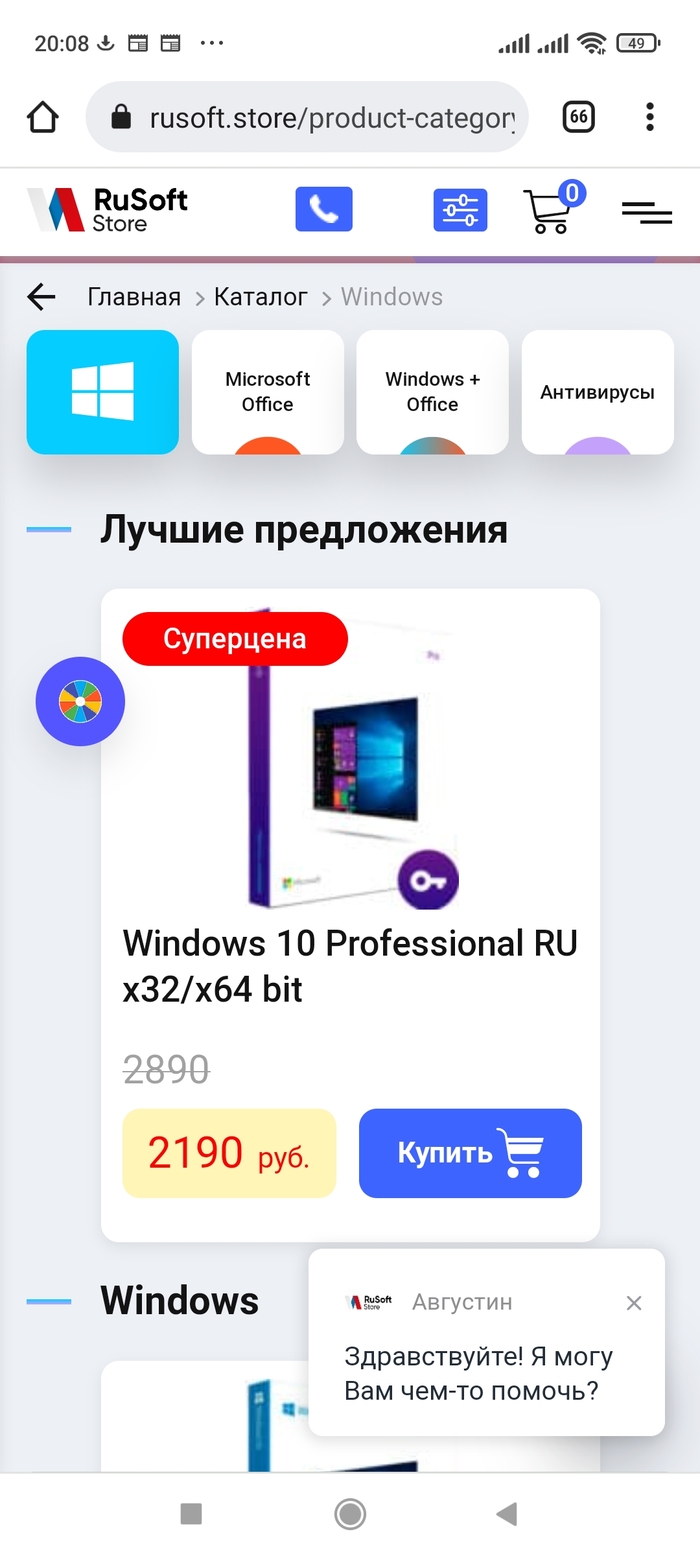The image size is (700, 1556).
Task: Select the Windows + Office category
Action: point(432,392)
